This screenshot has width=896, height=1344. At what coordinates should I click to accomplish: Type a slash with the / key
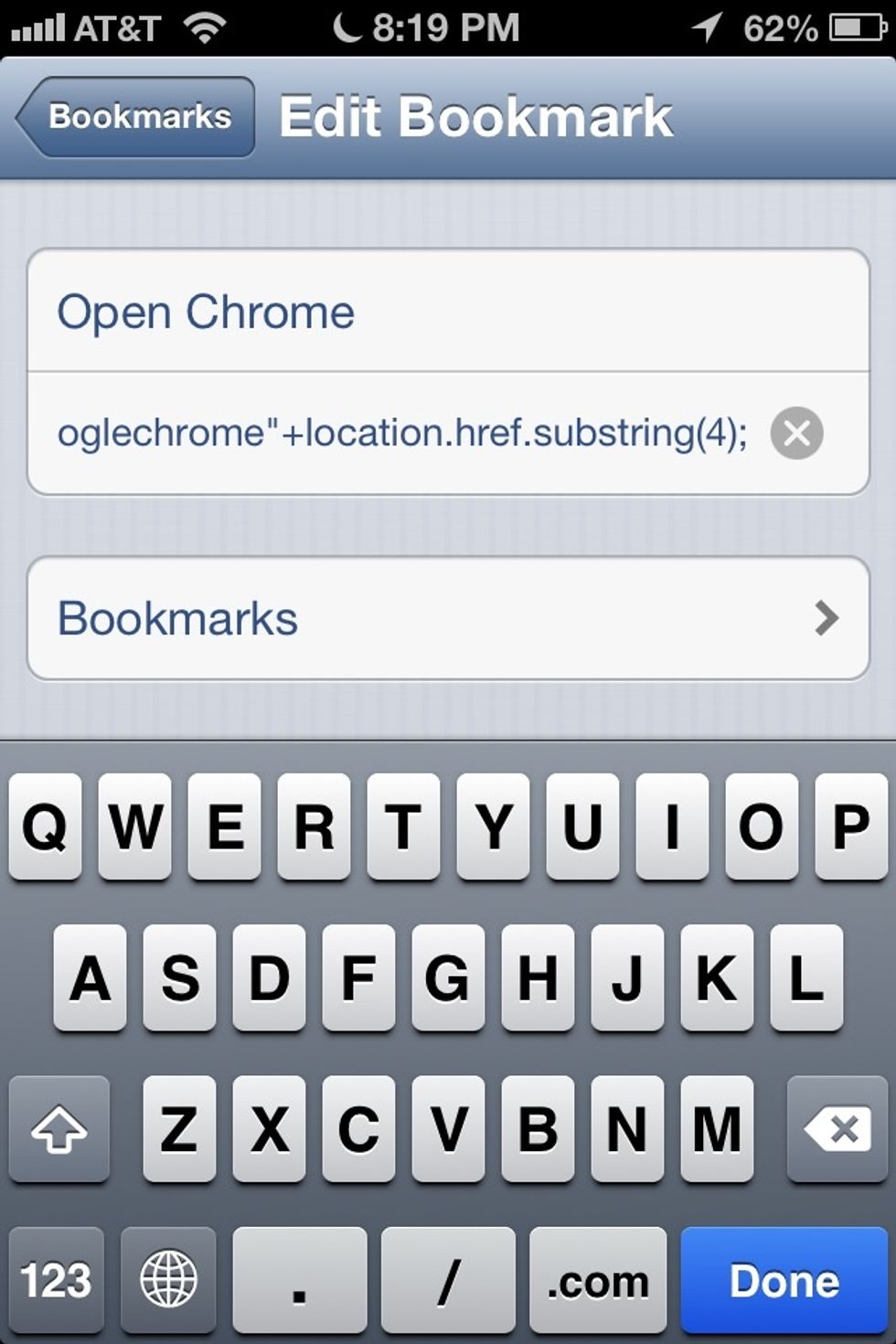[x=448, y=1280]
